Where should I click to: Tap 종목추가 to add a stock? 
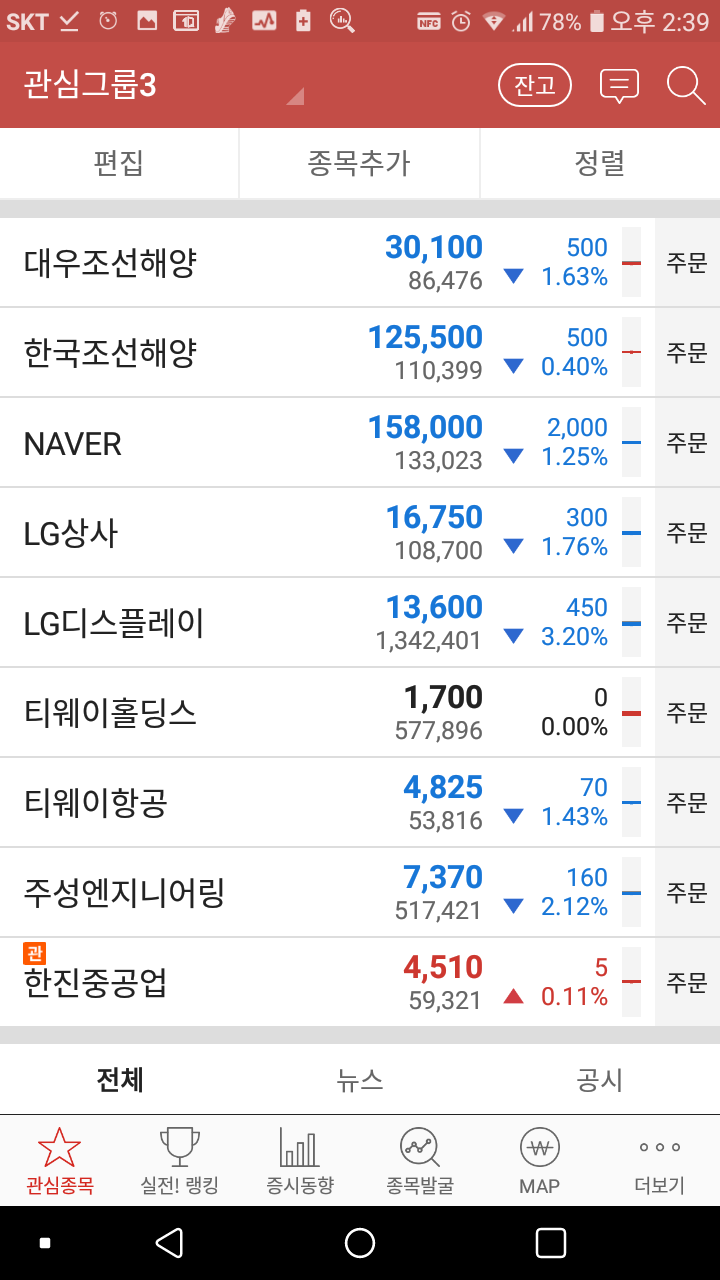359,163
